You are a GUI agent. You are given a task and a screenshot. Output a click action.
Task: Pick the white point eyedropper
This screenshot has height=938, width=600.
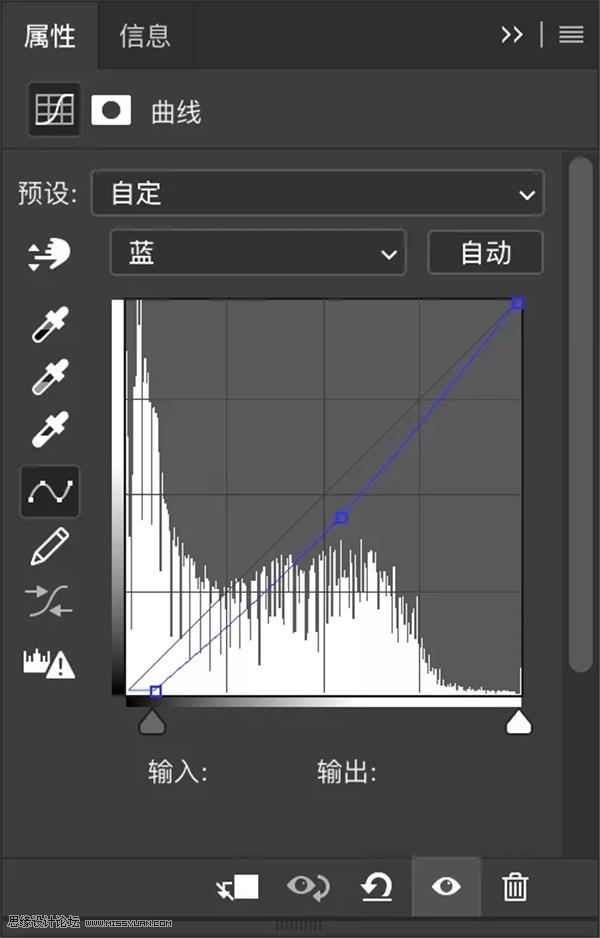tap(49, 431)
